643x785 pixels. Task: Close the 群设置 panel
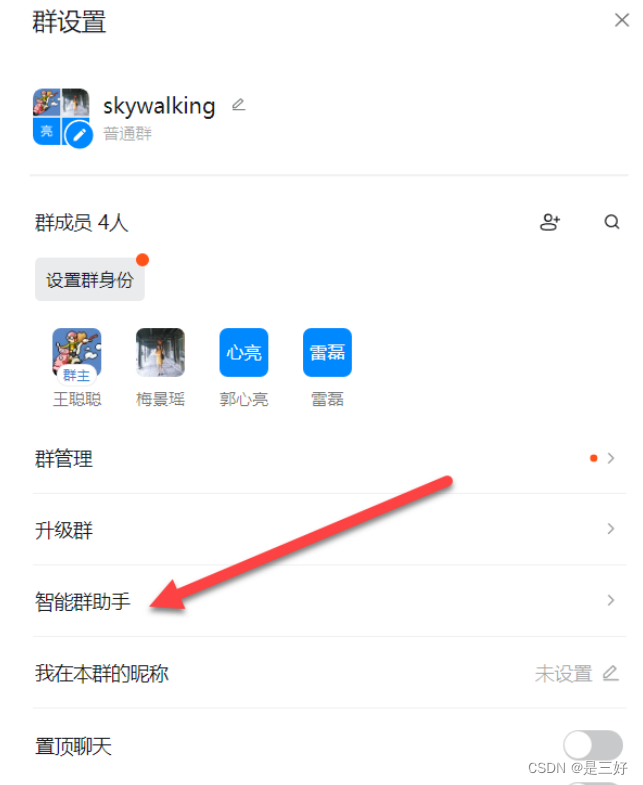point(621,19)
